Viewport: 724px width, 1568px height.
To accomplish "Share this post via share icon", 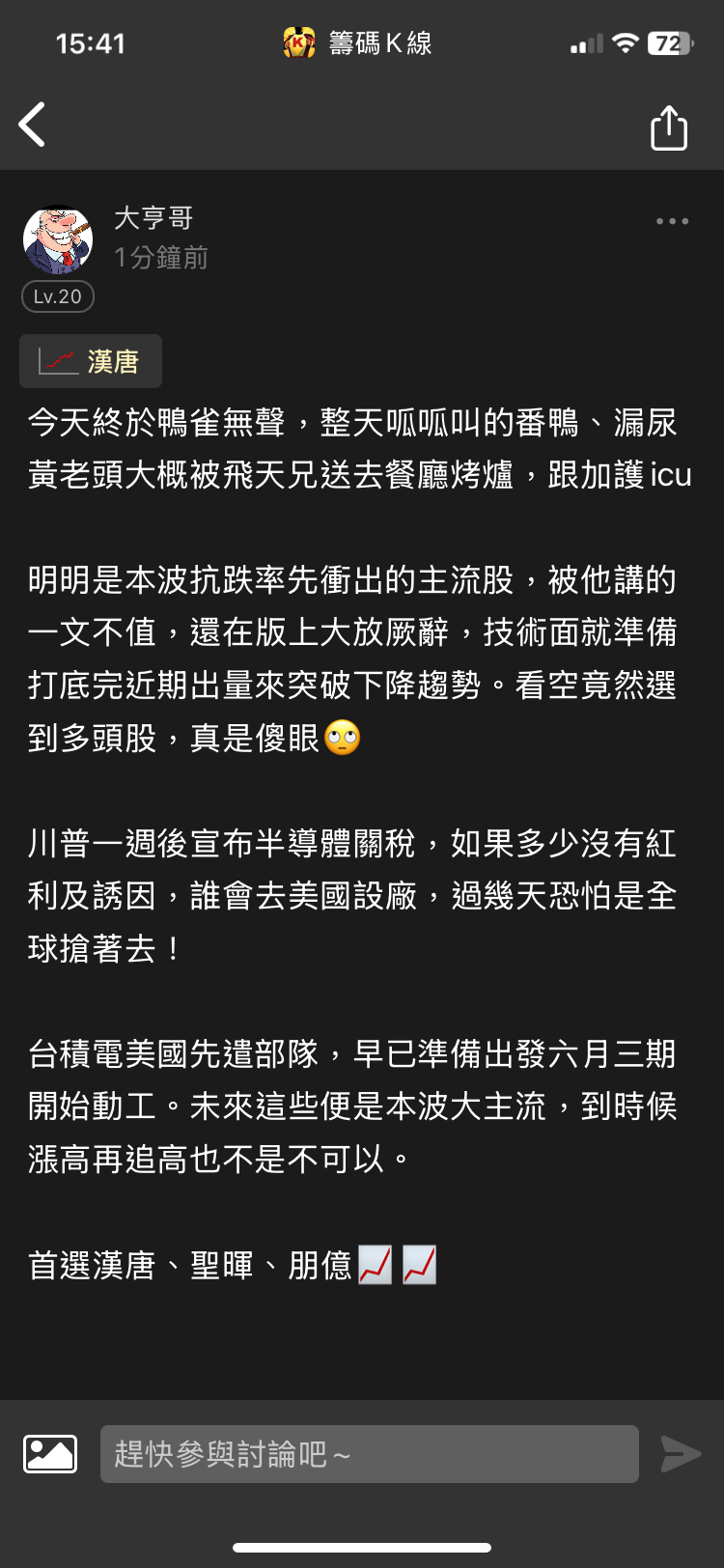I will 669,127.
